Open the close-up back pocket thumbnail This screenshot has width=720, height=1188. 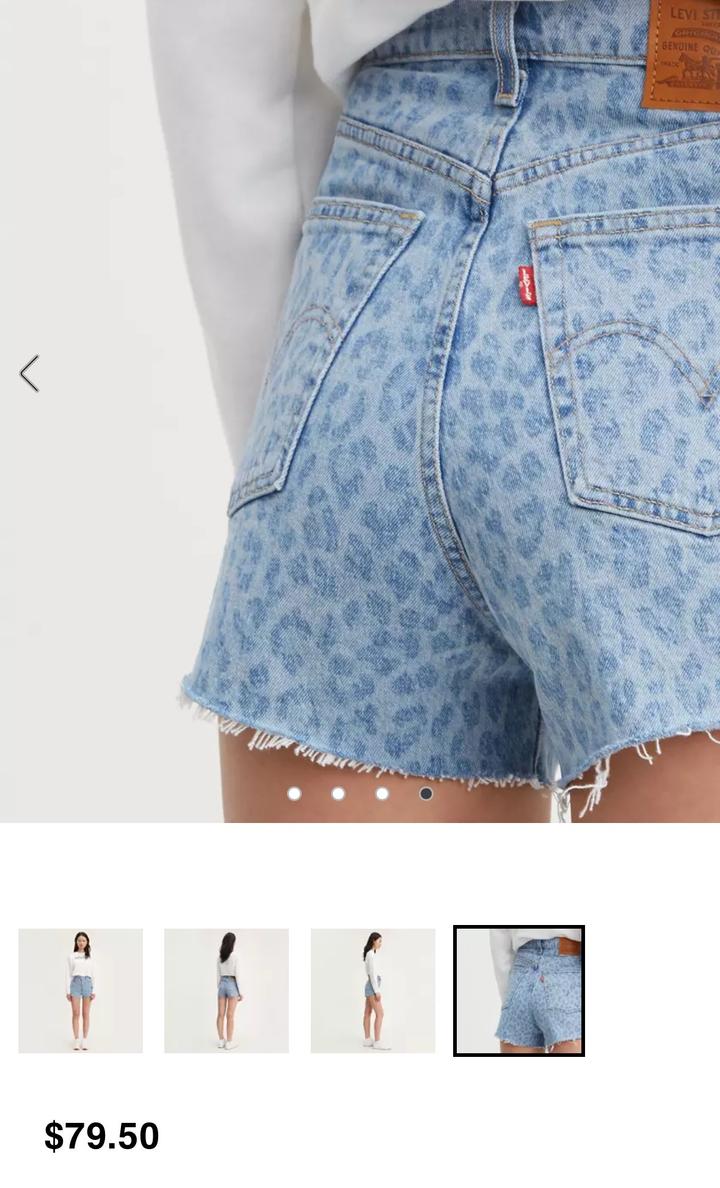519,990
